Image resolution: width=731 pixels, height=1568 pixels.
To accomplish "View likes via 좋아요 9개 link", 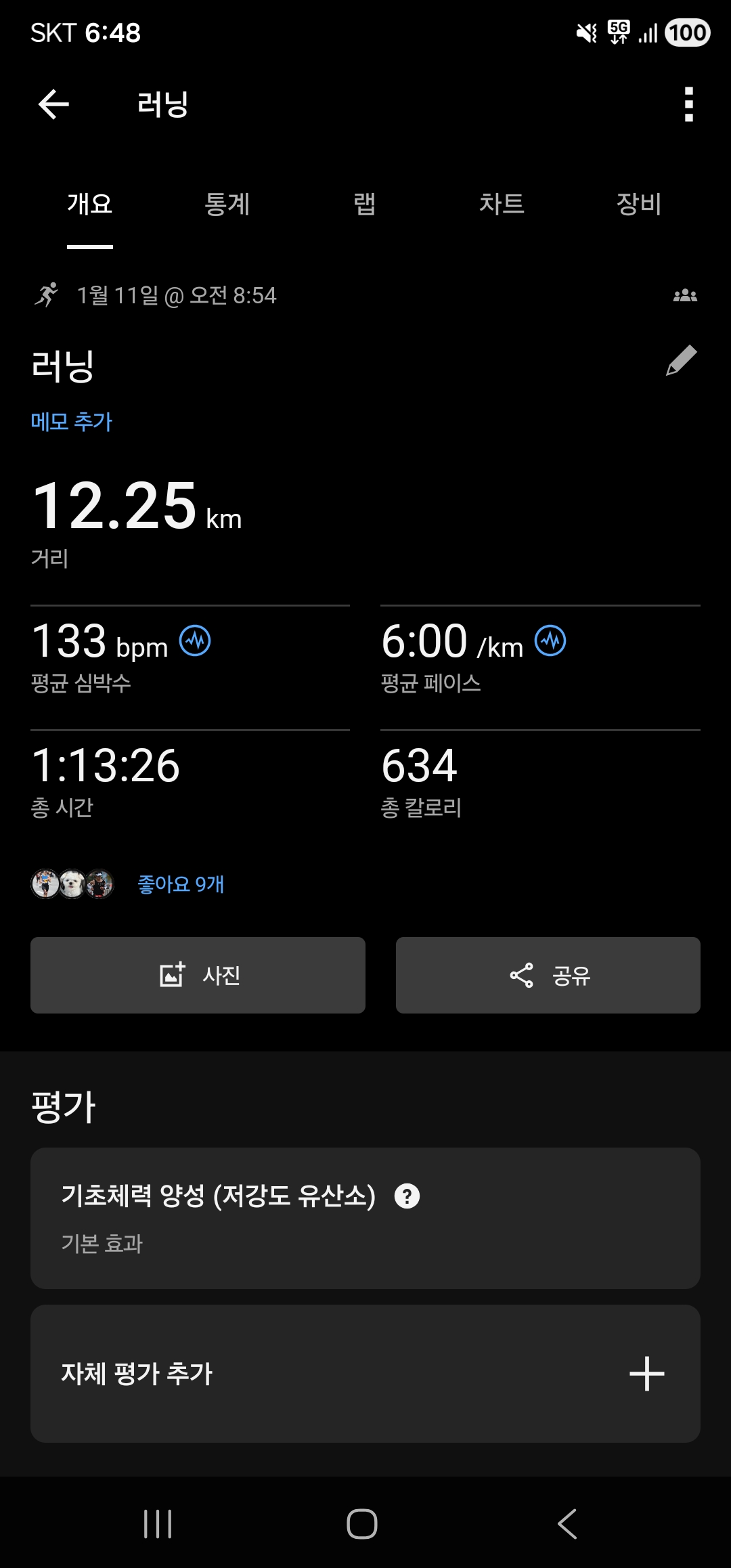I will click(x=181, y=884).
